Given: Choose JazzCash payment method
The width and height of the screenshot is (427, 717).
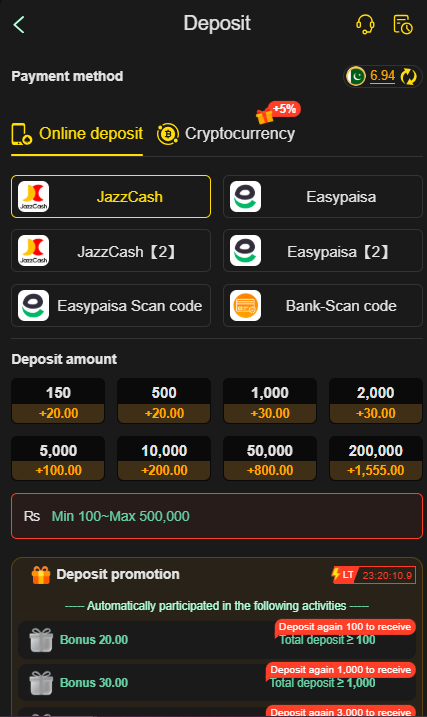Looking at the screenshot, I should coord(111,197).
